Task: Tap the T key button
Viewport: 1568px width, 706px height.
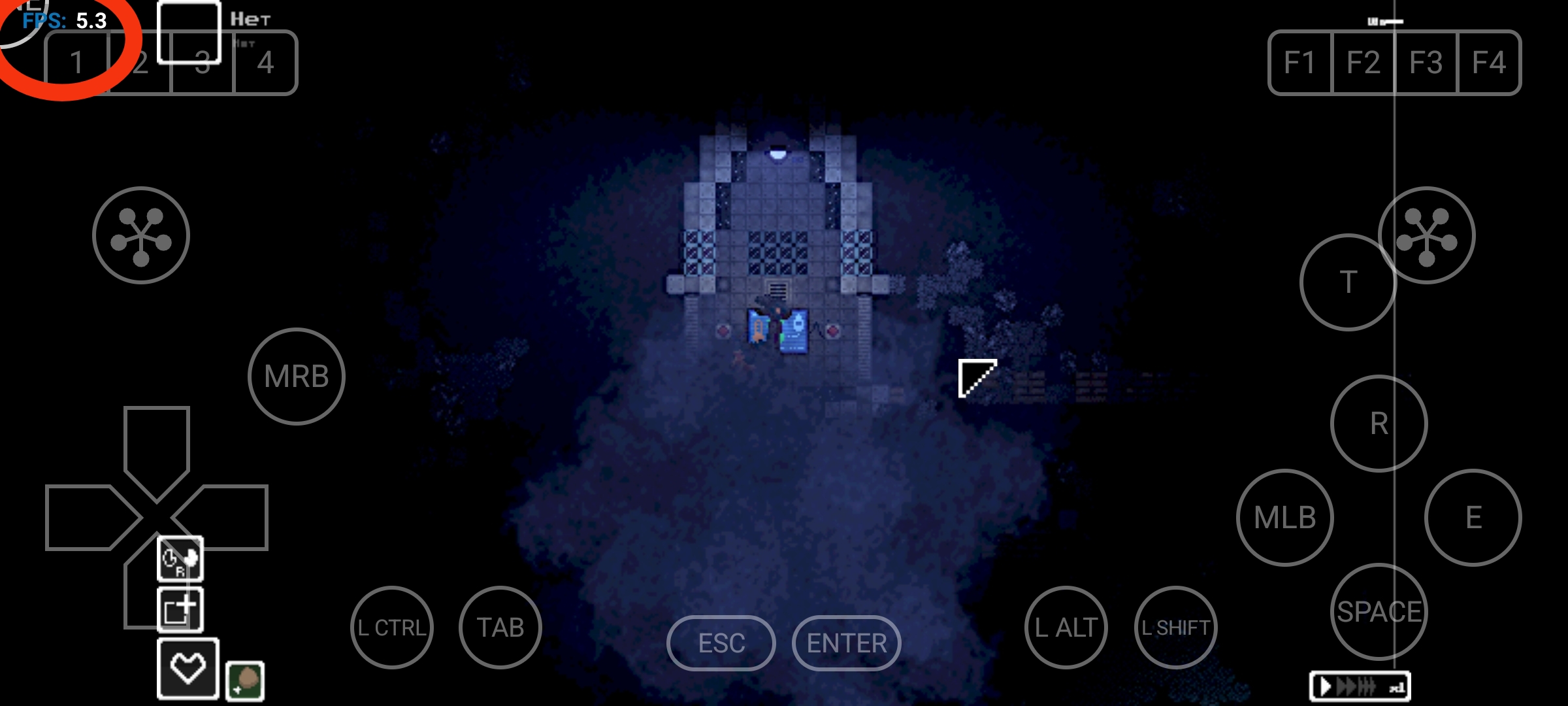Action: tap(1348, 282)
